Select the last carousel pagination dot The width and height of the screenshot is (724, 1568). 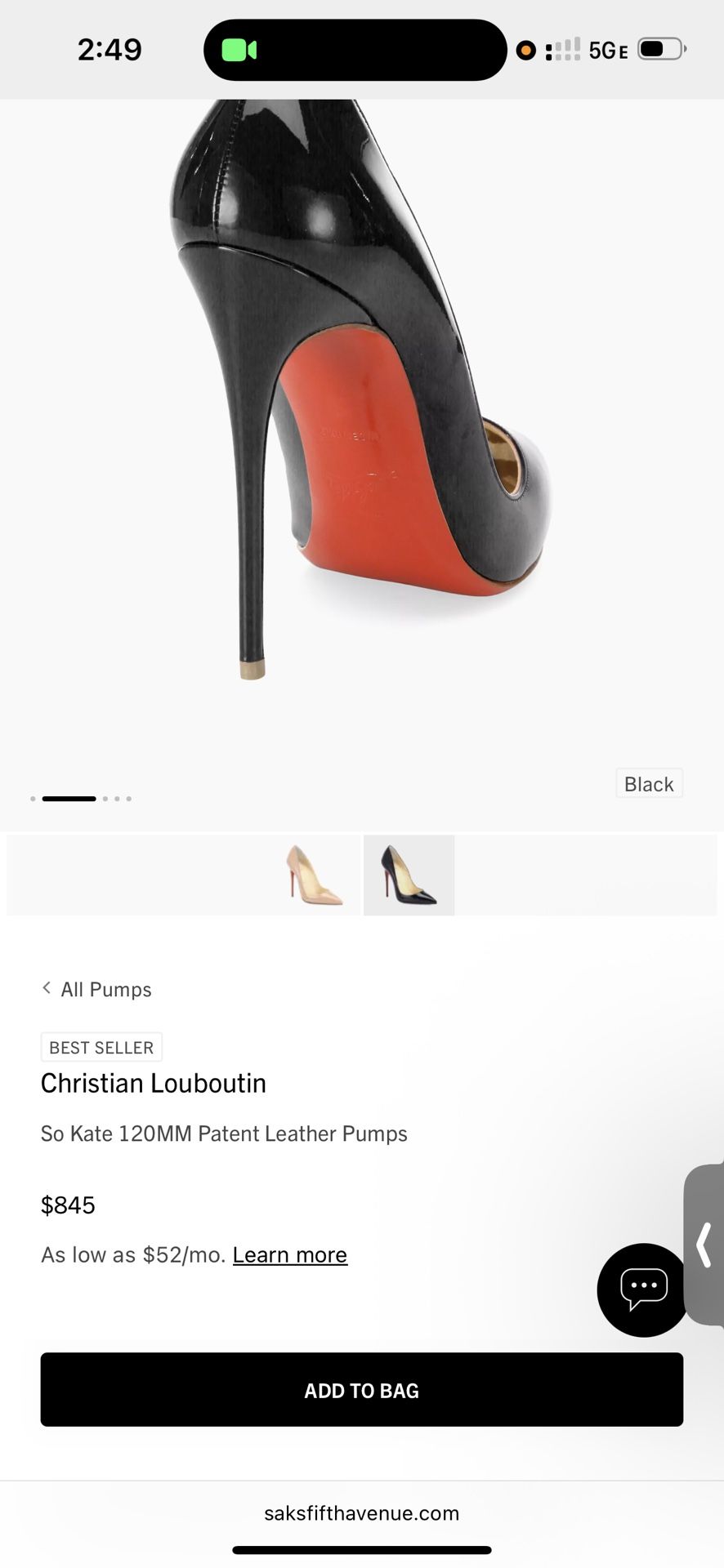tap(128, 799)
